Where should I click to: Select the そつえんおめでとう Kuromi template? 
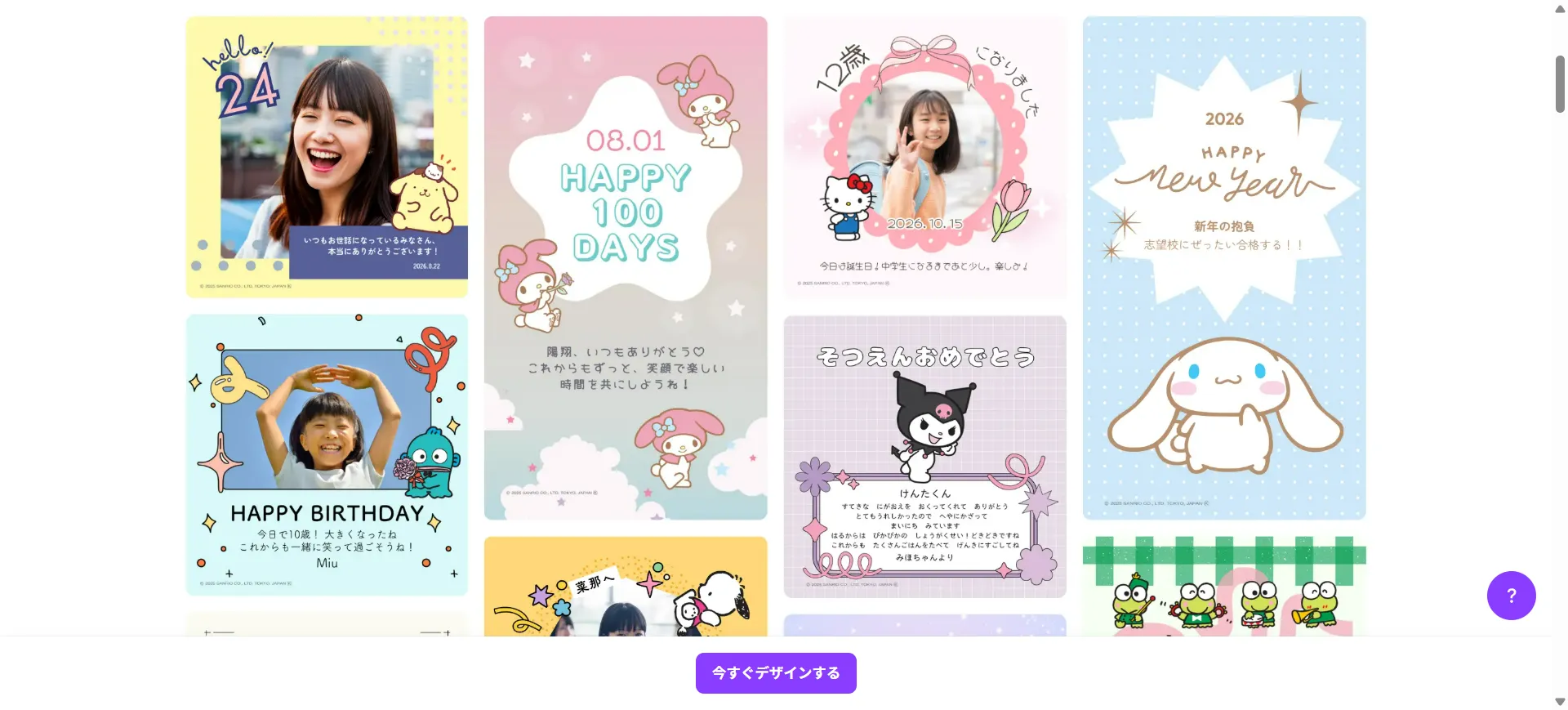924,456
